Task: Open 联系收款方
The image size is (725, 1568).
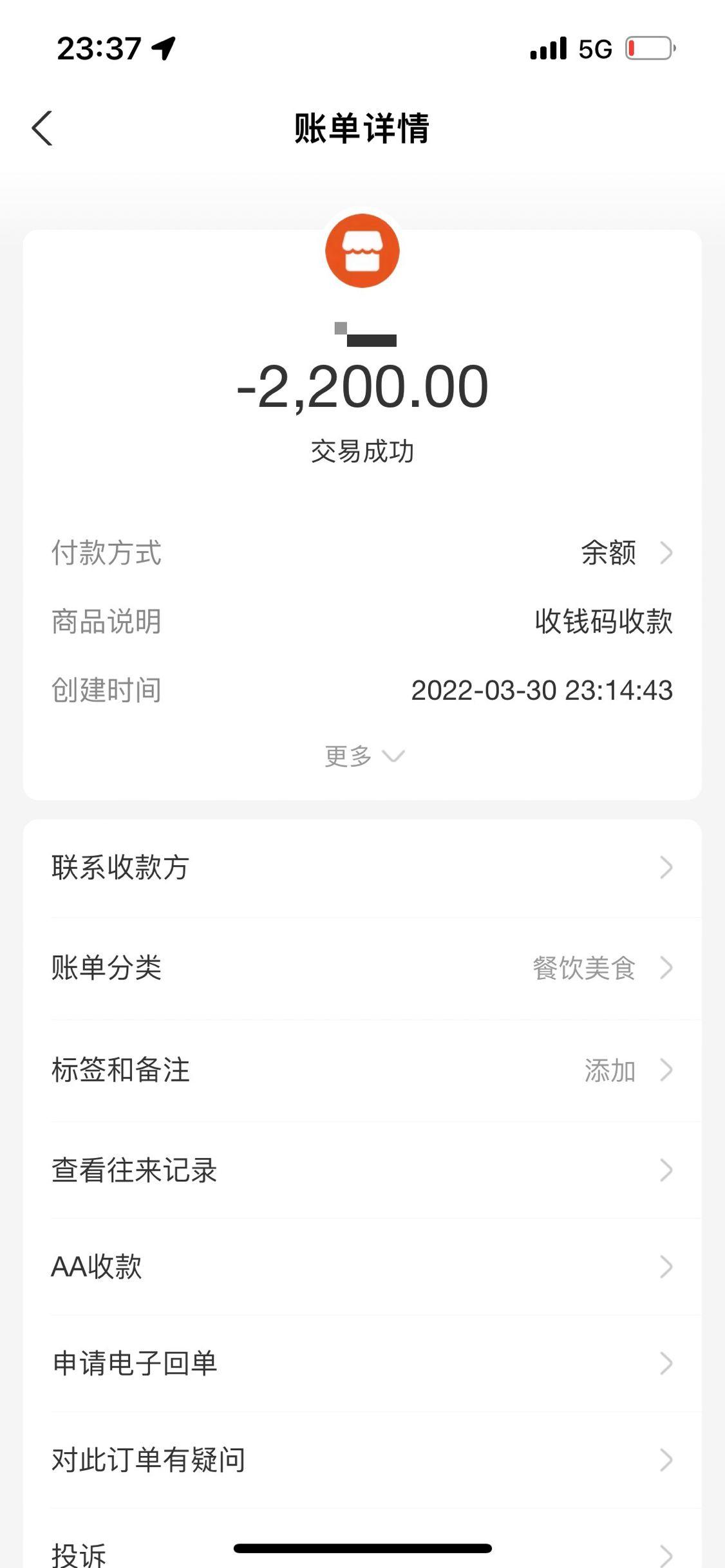Action: coord(362,868)
